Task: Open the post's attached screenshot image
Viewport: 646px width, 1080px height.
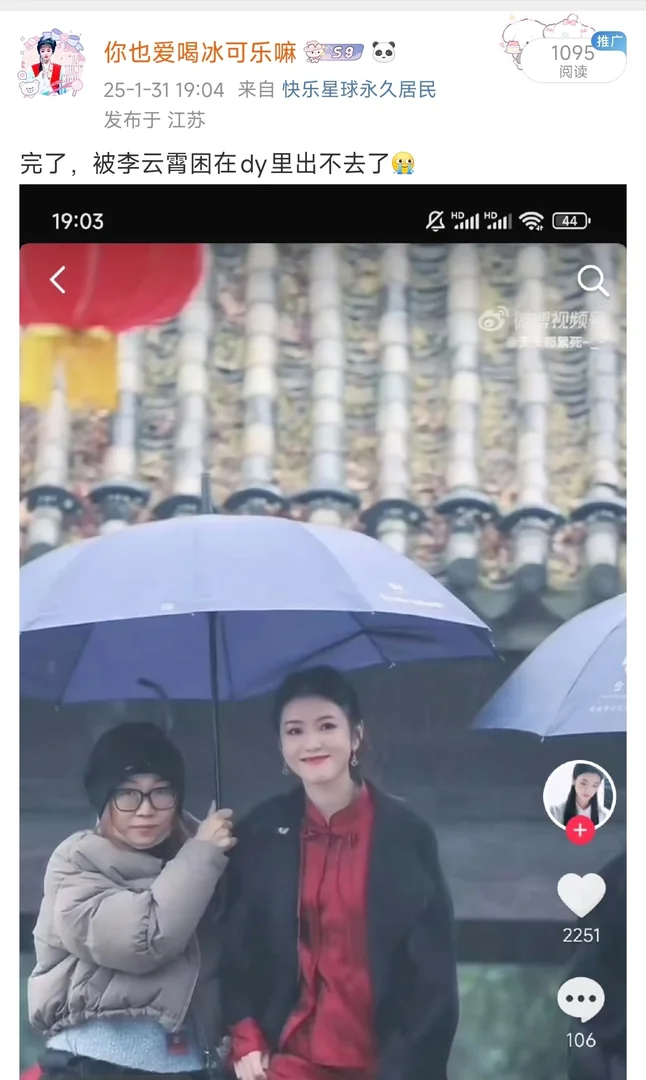Action: click(323, 630)
